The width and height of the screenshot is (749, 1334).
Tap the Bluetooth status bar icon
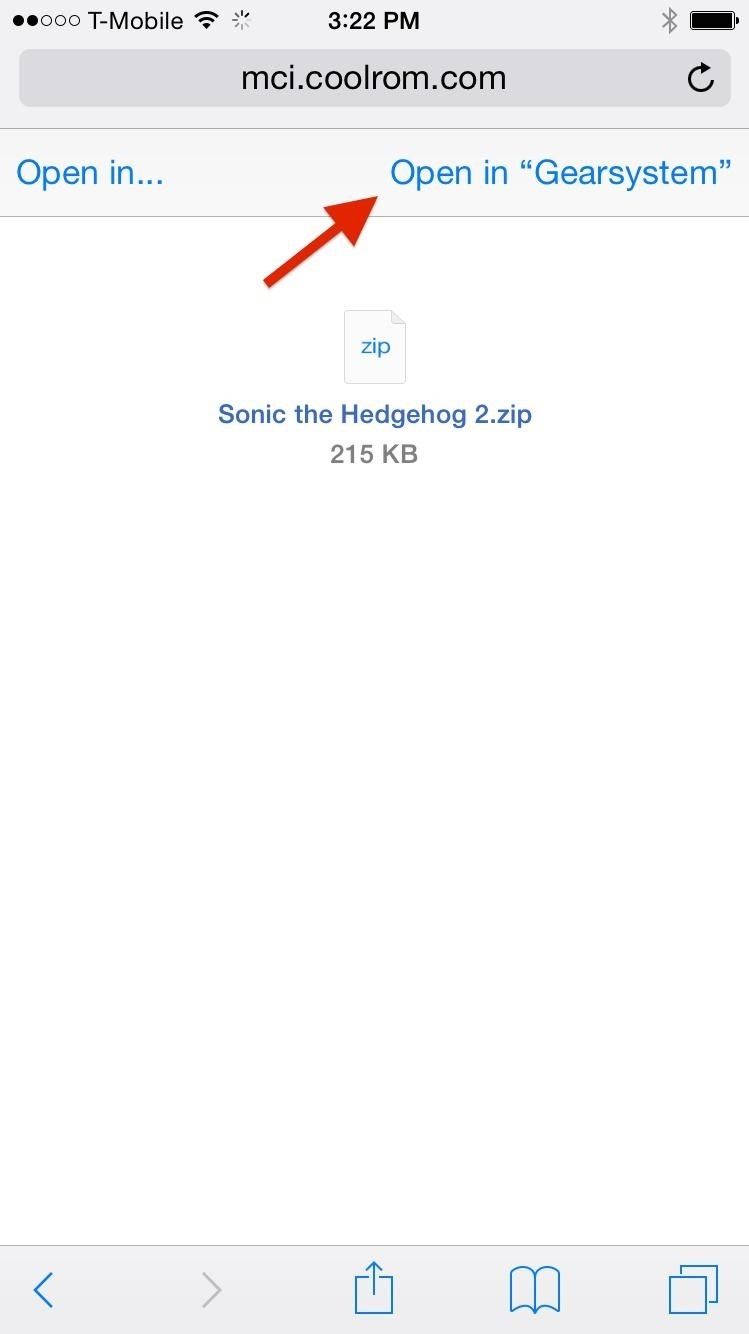(668, 19)
